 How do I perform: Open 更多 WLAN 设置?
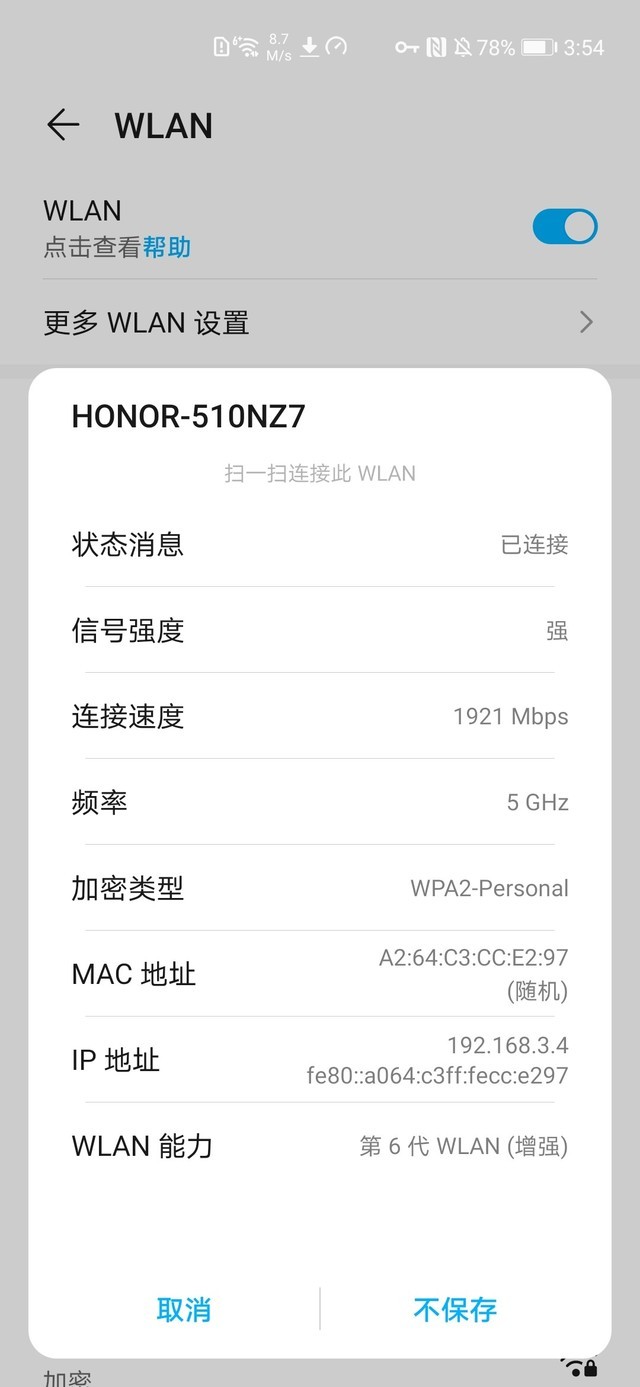point(320,322)
